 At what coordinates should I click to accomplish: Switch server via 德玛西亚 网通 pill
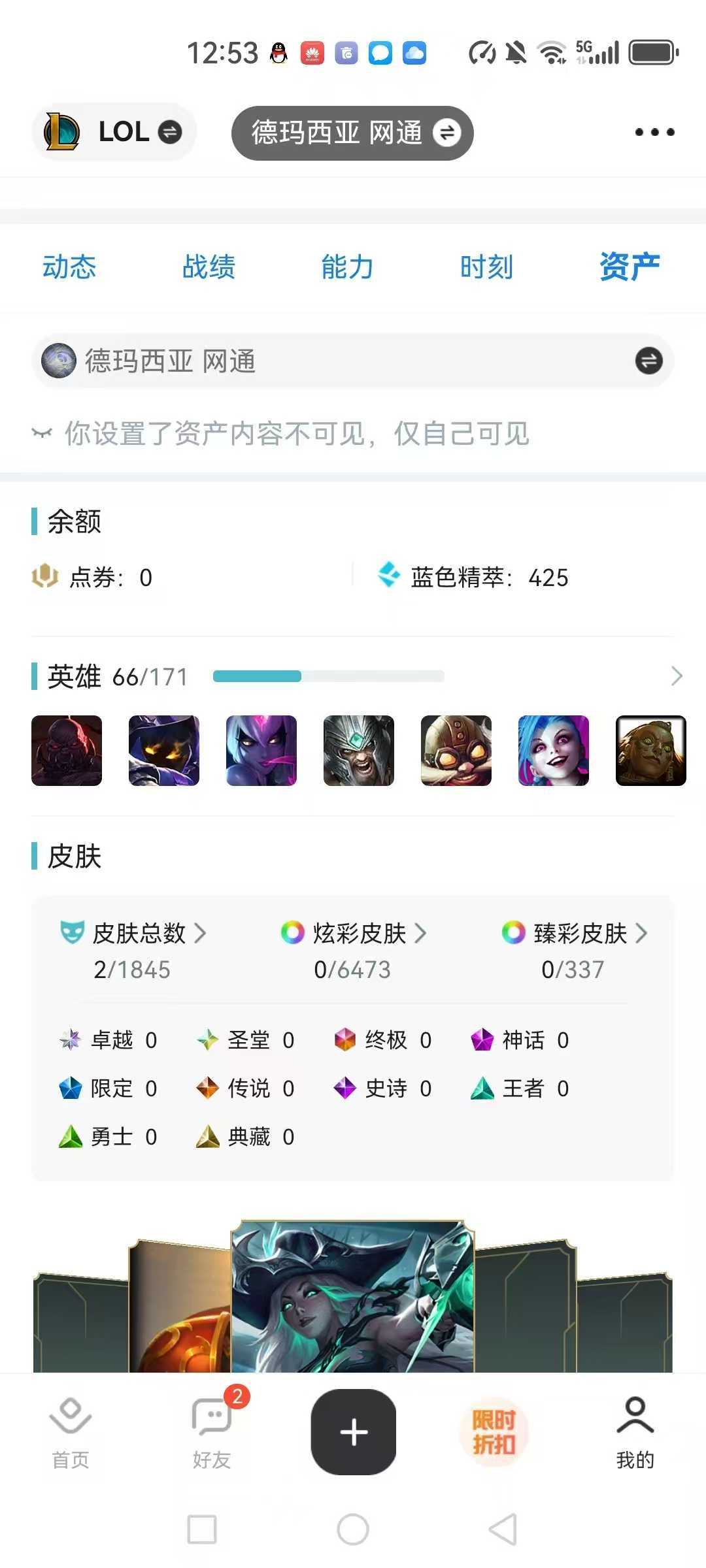(x=353, y=133)
